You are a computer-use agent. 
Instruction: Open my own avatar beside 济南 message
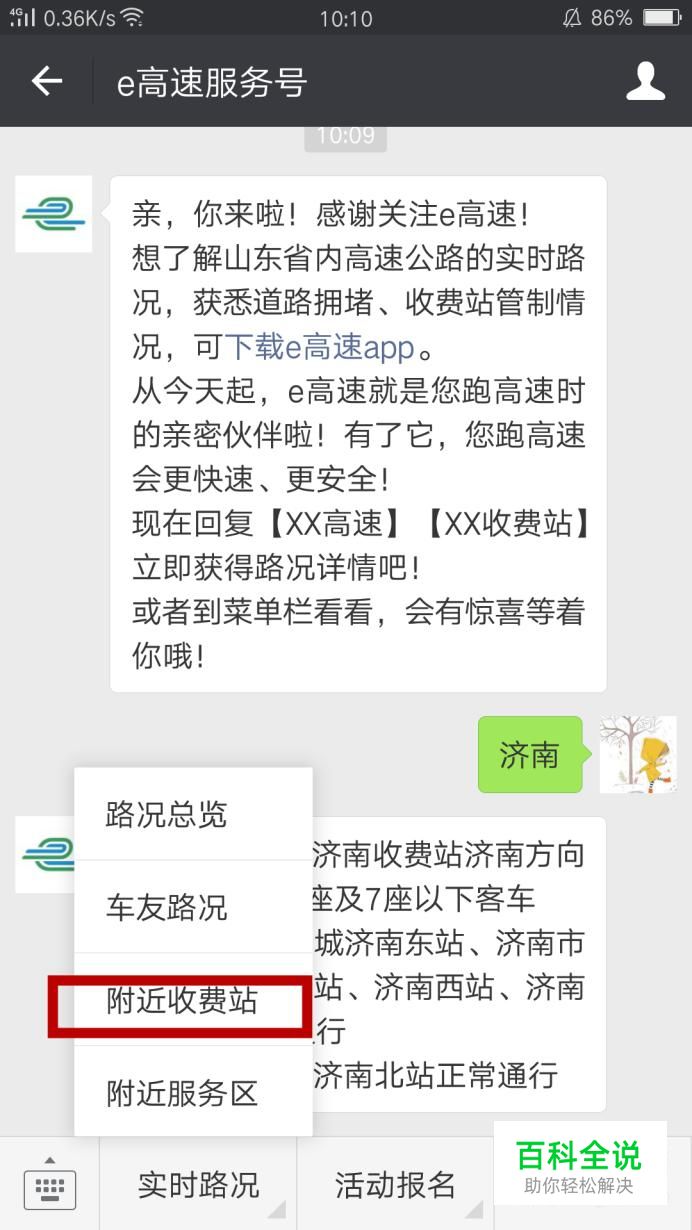point(638,754)
